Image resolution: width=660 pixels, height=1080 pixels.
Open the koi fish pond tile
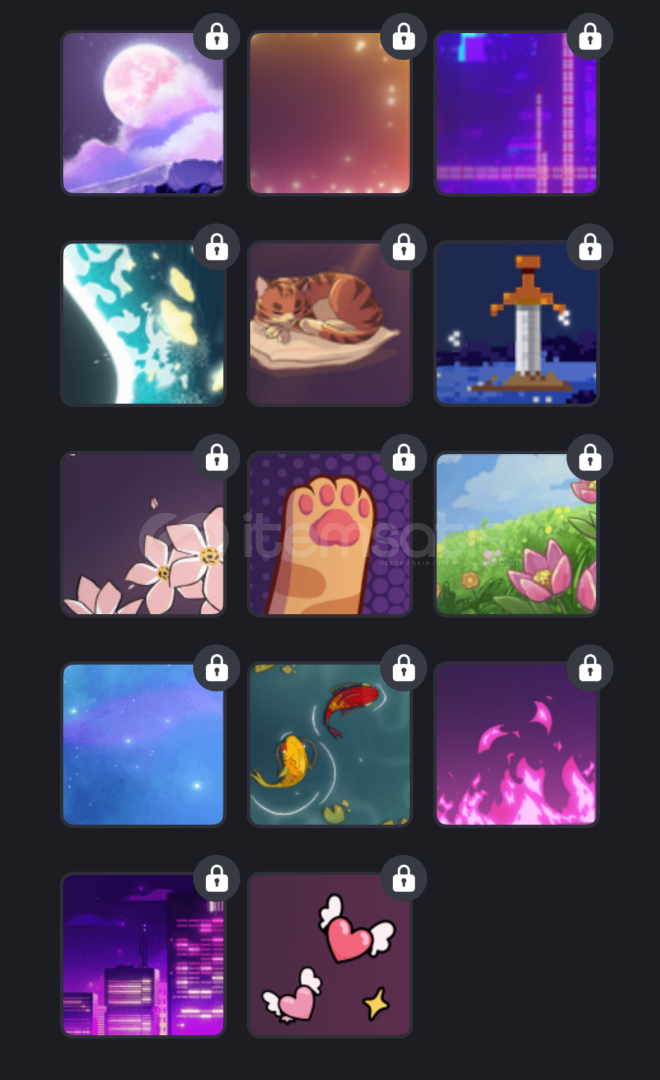(x=330, y=745)
